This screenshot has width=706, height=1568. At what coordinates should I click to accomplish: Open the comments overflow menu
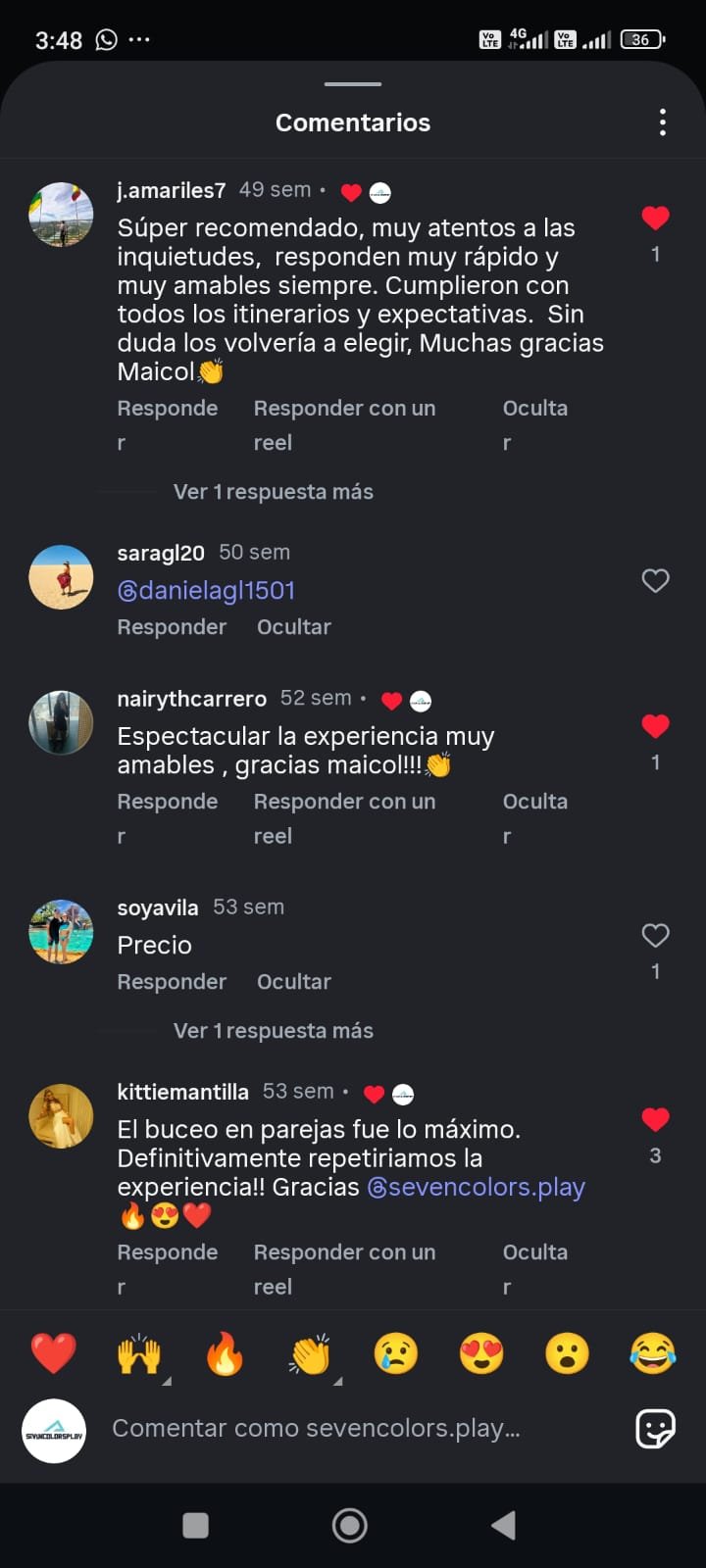[x=663, y=122]
